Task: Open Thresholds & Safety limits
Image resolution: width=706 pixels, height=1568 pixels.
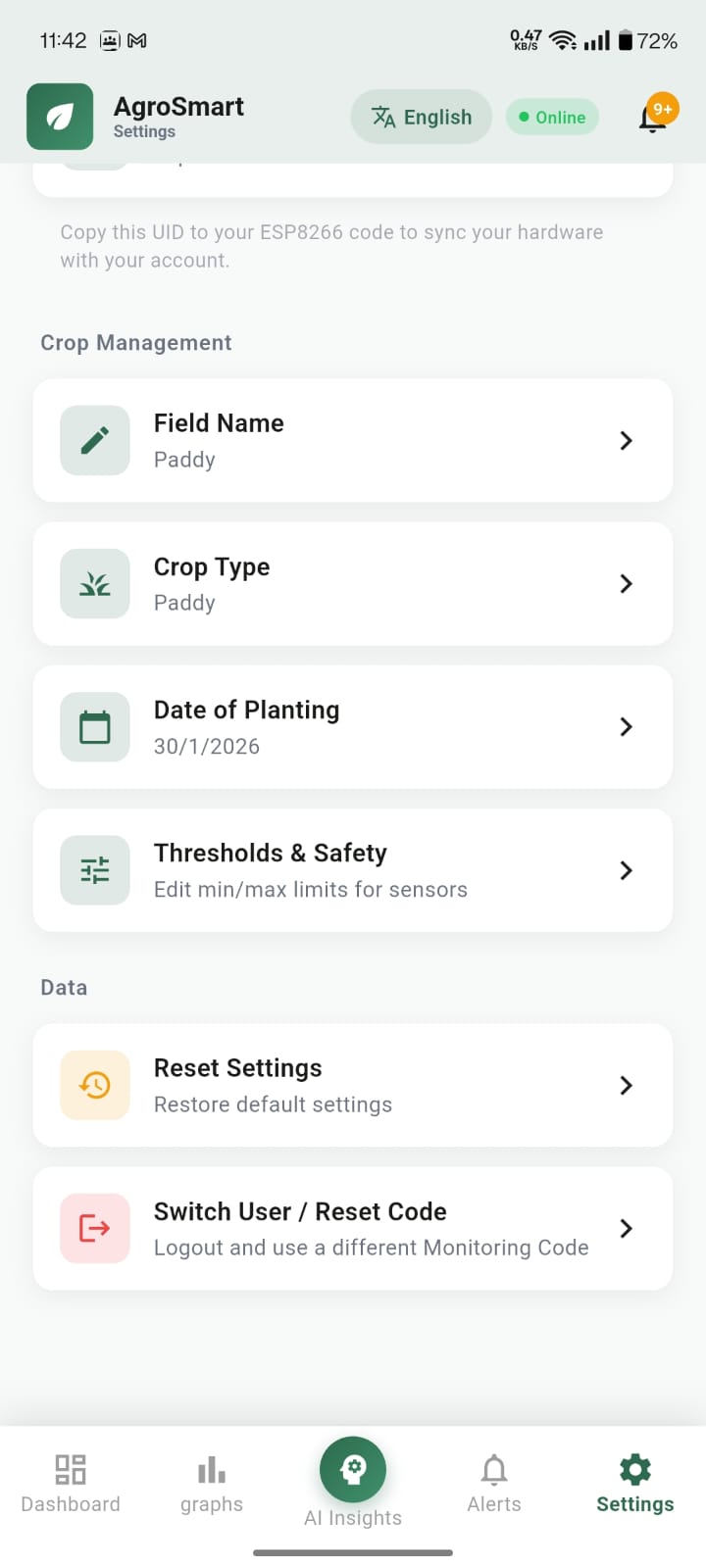Action: 353,870
